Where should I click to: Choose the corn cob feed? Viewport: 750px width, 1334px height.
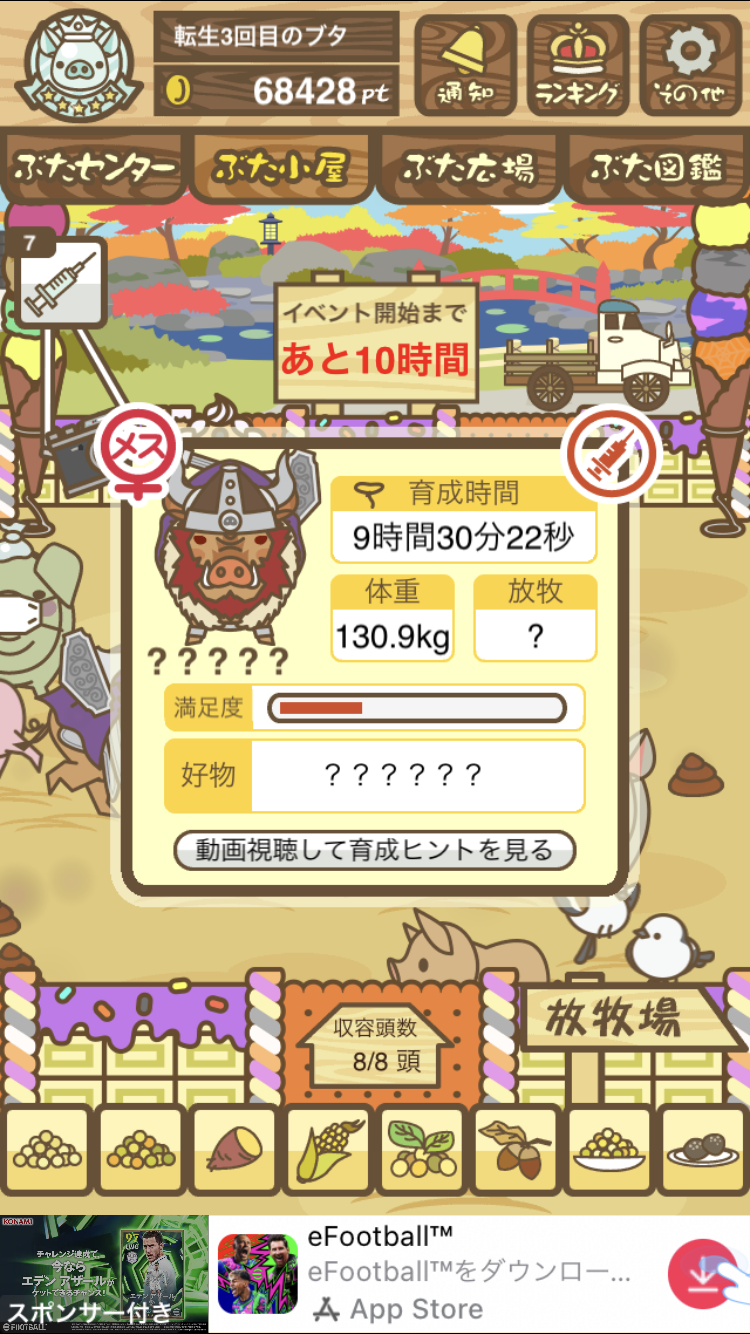pyautogui.click(x=328, y=1150)
